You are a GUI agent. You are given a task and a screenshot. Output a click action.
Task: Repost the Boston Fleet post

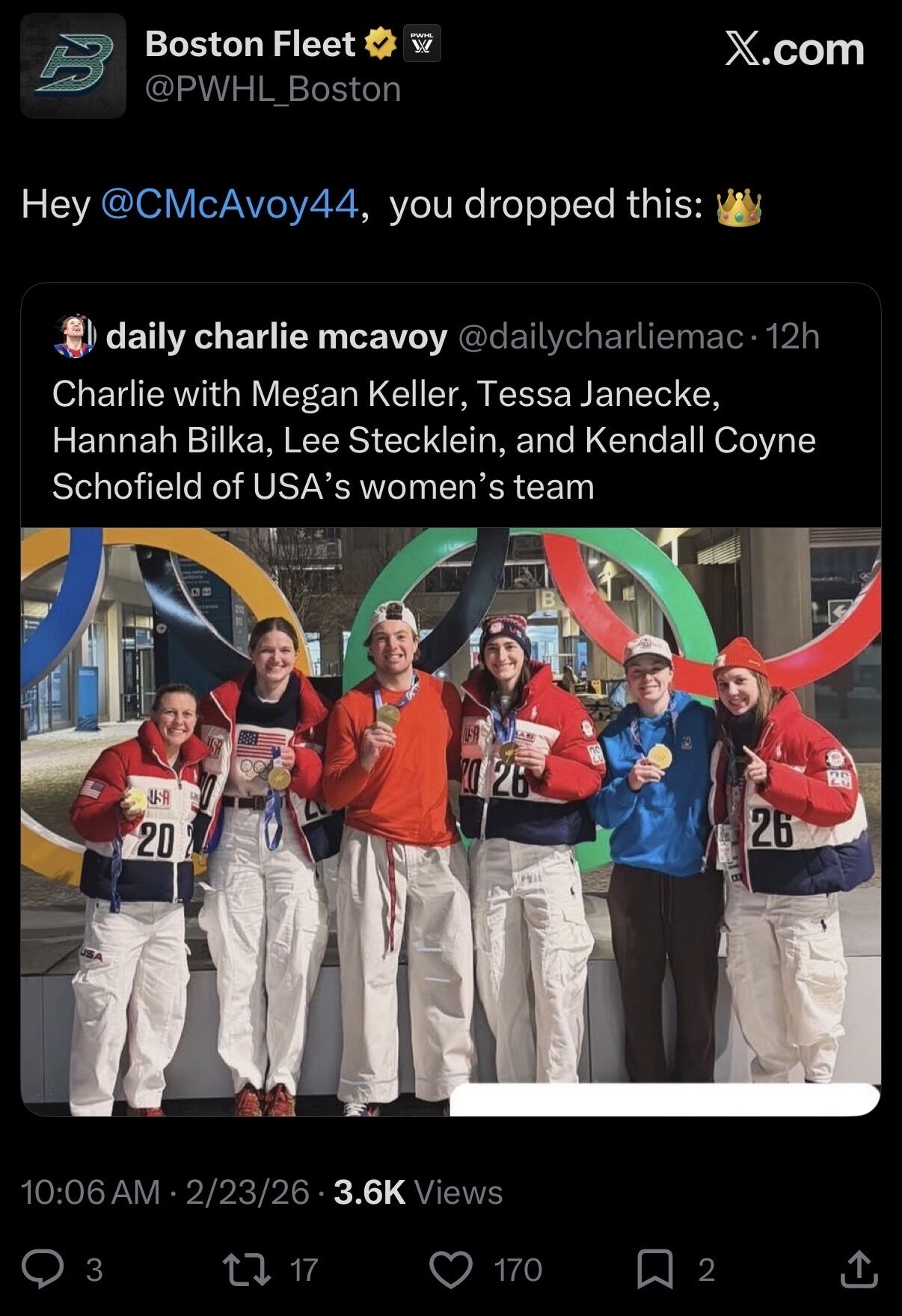247,1270
